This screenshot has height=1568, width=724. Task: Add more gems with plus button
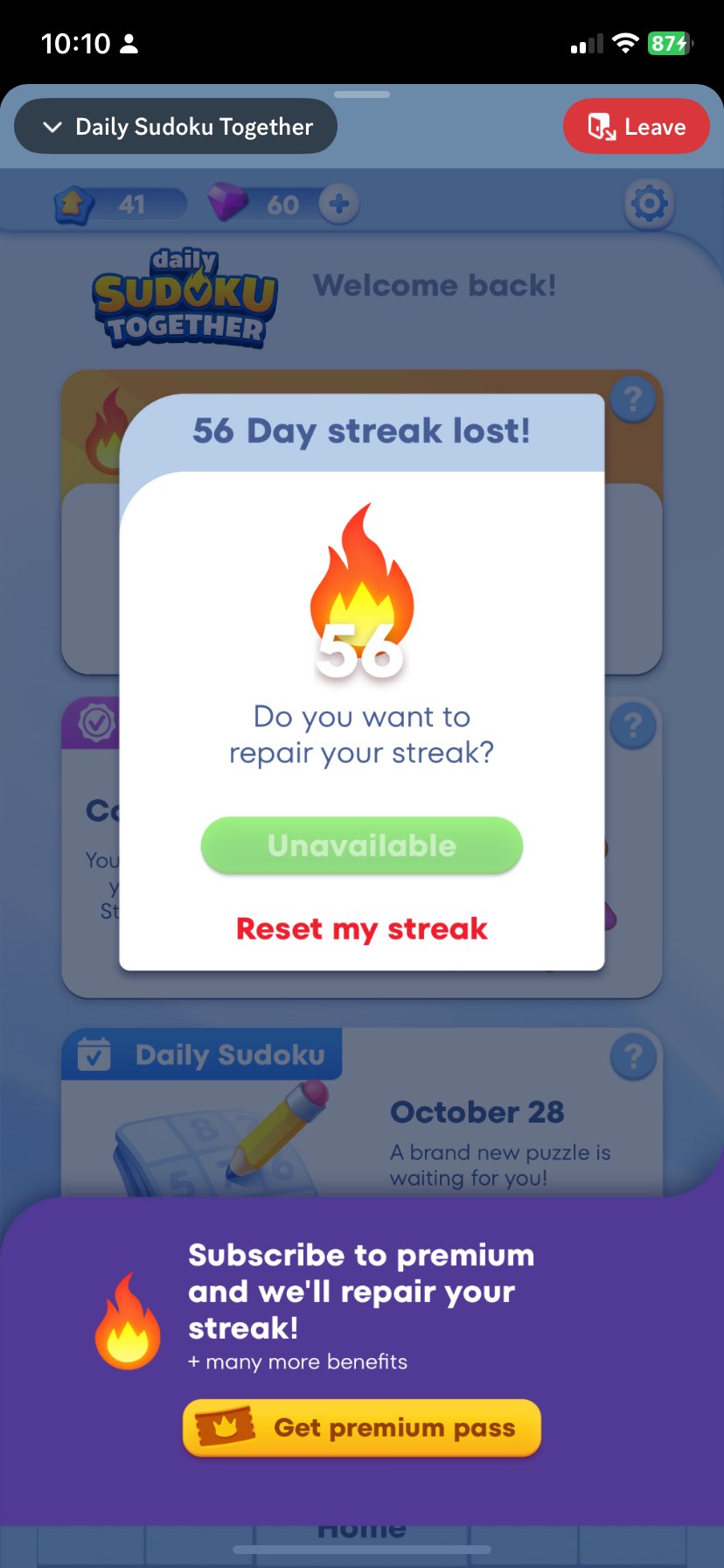339,205
